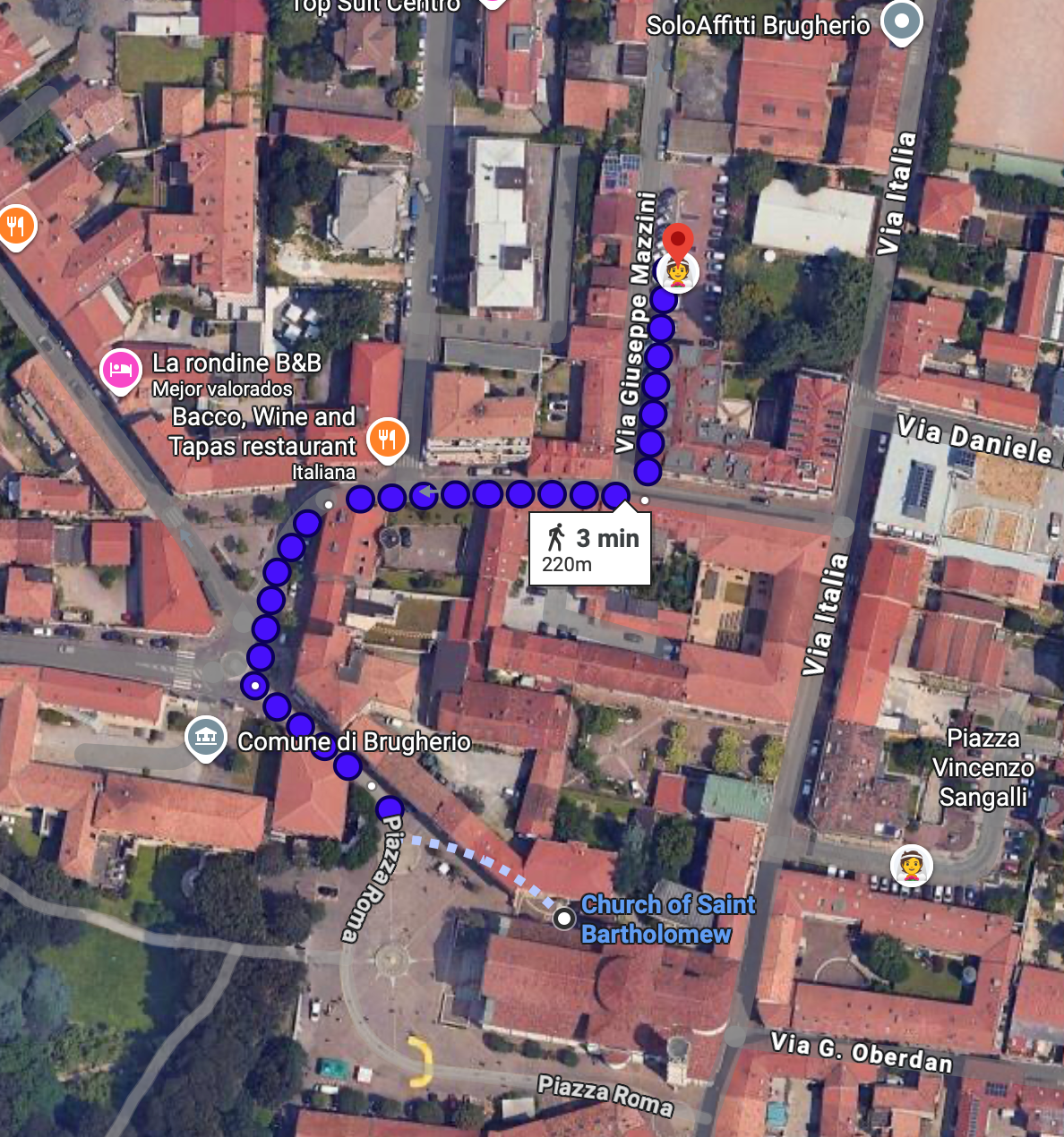Screen dimensions: 1064x1137
Task: Select the 3 min walking route label
Action: click(590, 549)
